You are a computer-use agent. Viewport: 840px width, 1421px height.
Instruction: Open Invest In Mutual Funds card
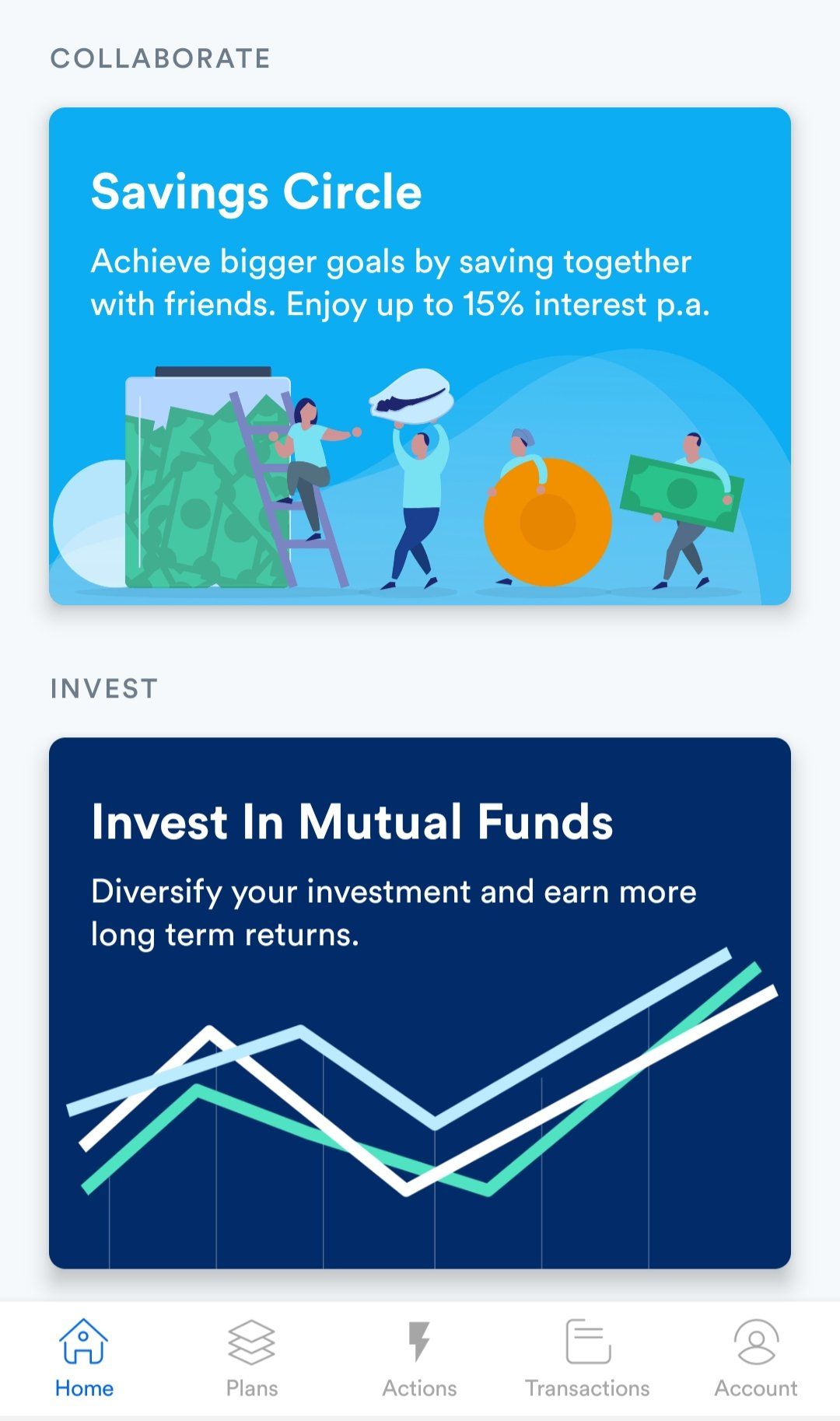420,1002
